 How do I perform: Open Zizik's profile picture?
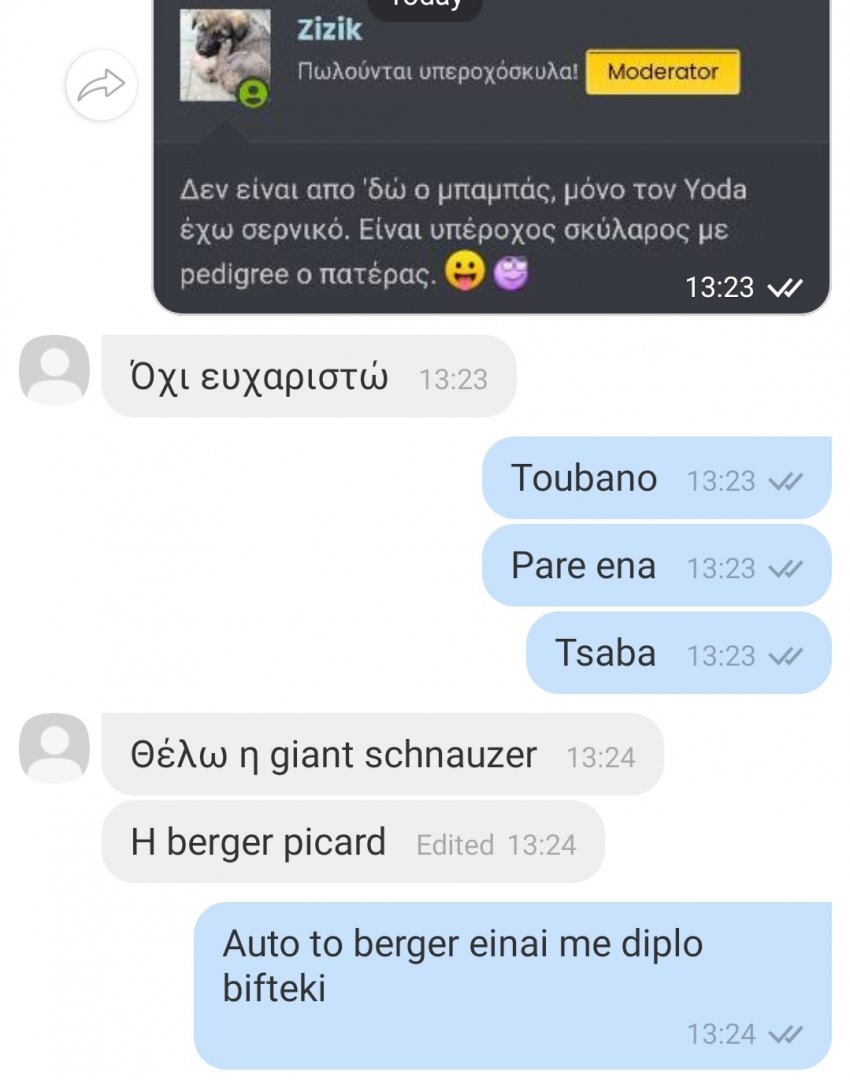(x=225, y=57)
